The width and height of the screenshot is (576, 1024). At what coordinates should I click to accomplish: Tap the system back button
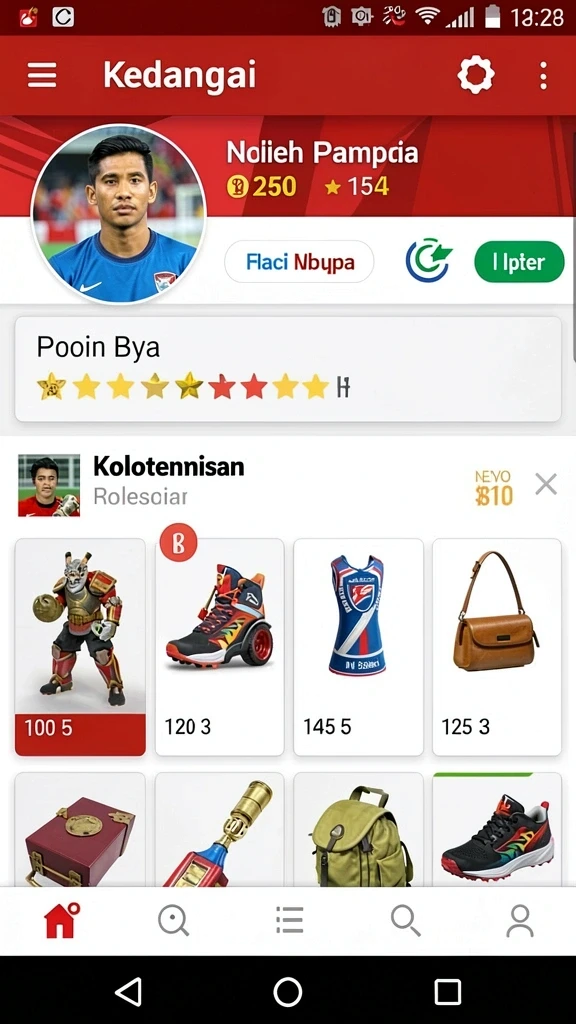tap(129, 992)
